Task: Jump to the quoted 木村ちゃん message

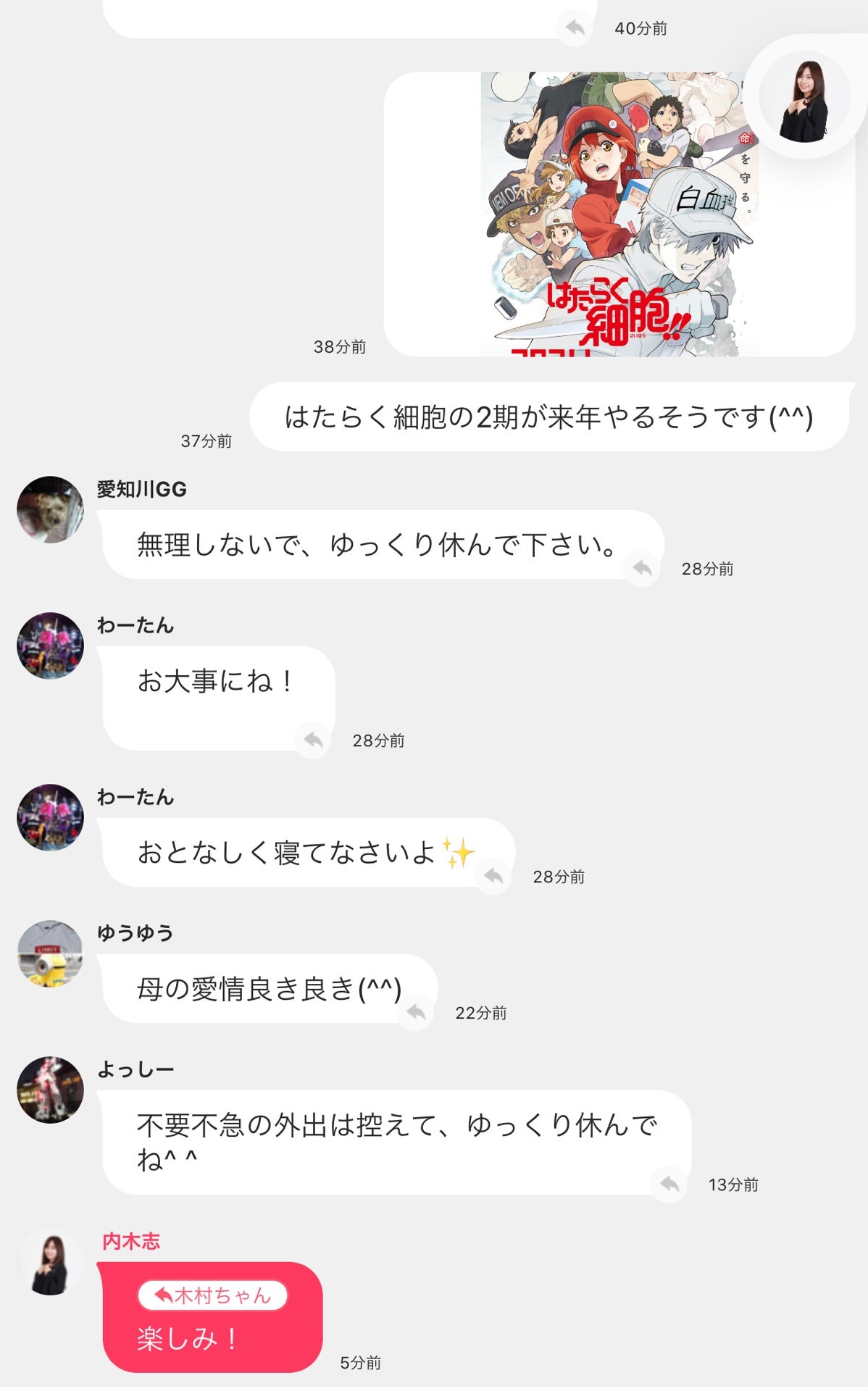Action: (212, 1295)
